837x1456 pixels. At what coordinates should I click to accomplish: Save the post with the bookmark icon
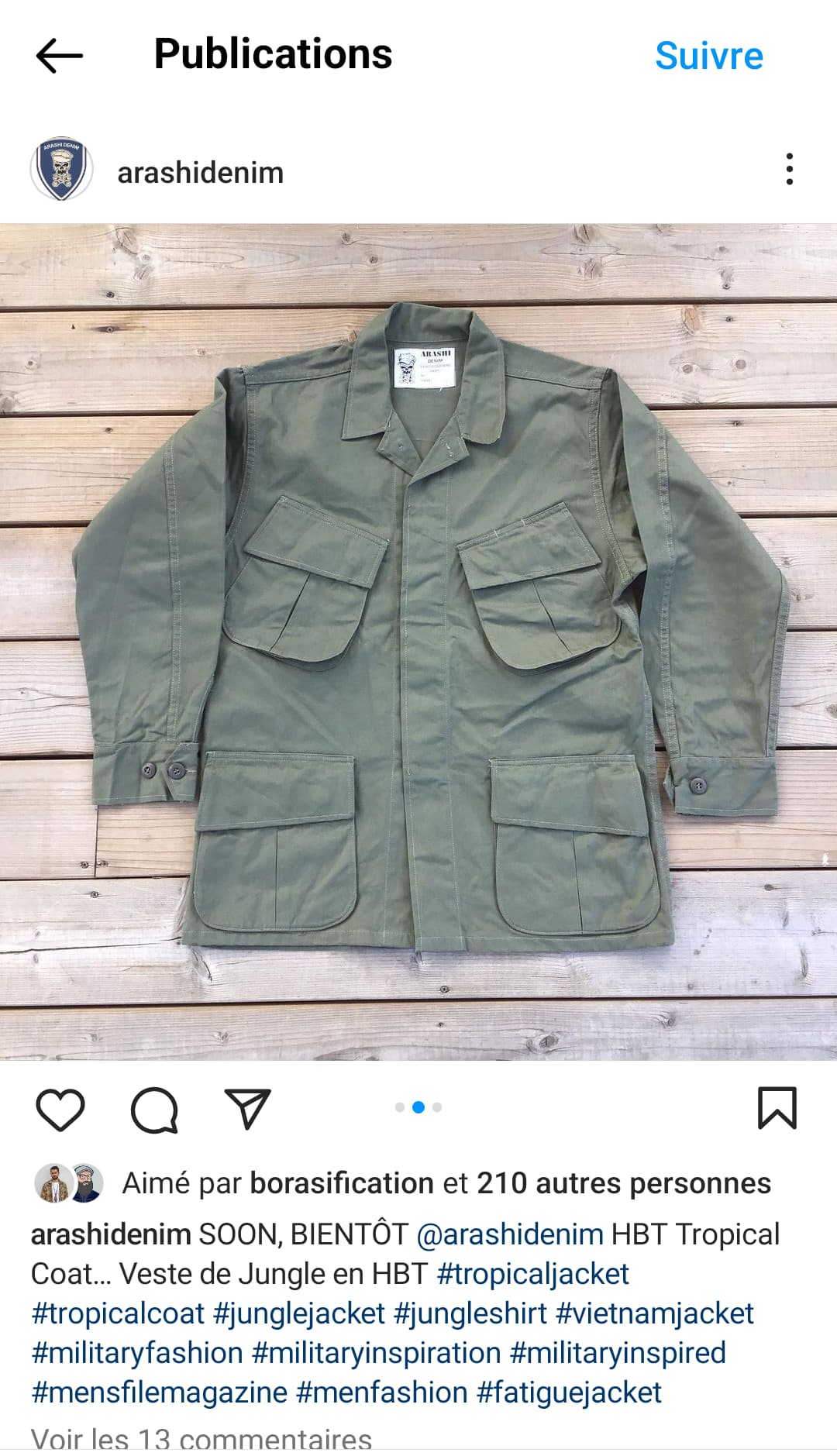coord(777,1108)
